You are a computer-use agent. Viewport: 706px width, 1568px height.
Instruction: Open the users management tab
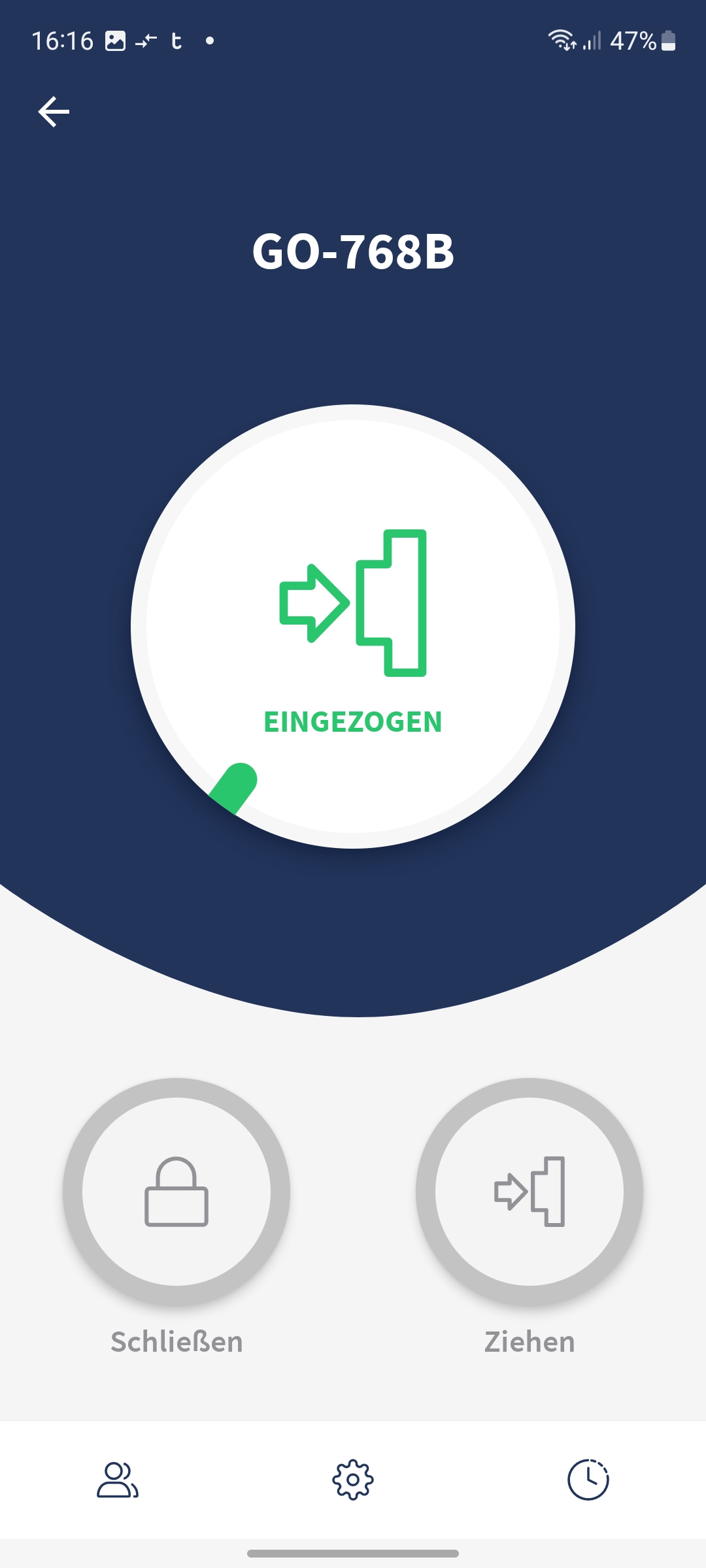click(118, 1479)
